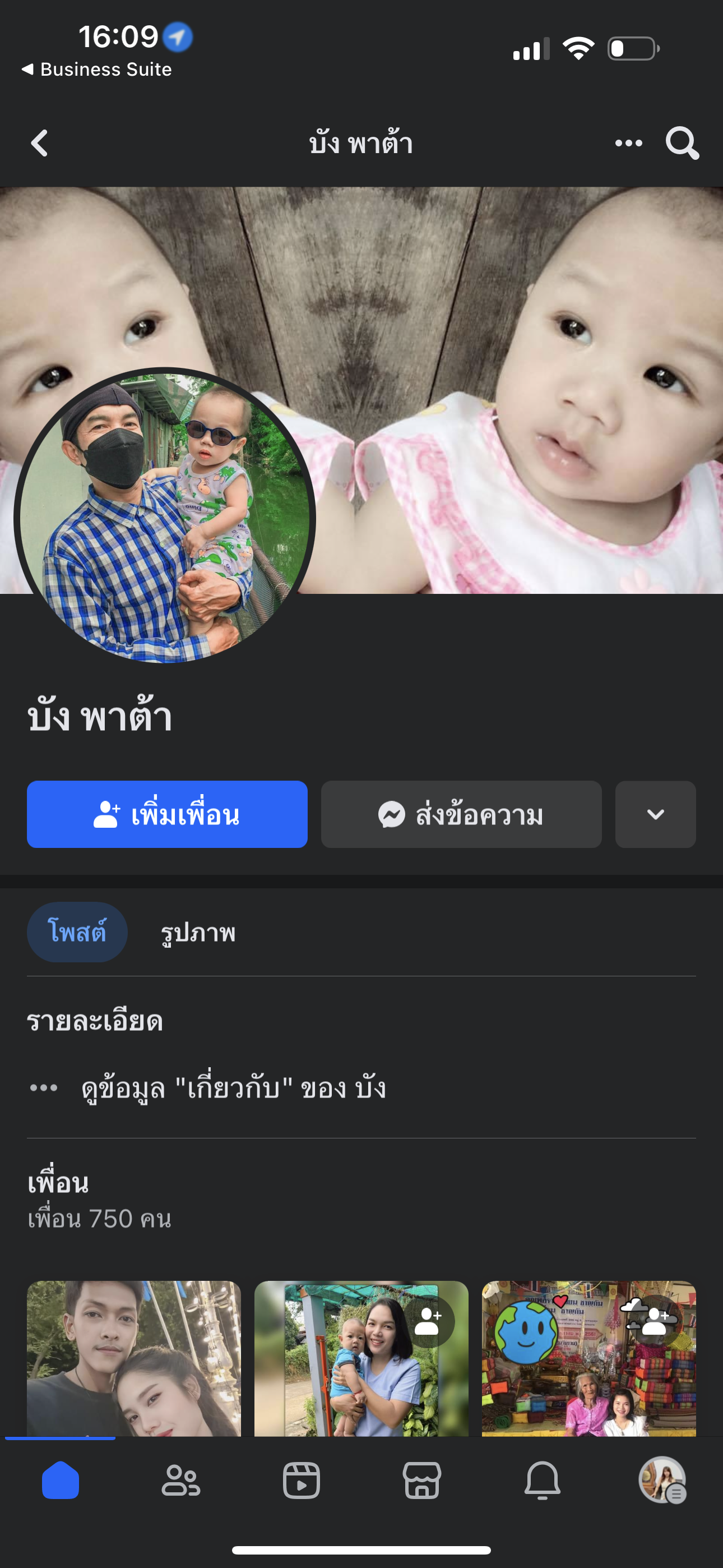Return to Business Suite app
The width and height of the screenshot is (723, 1568).
(x=98, y=70)
